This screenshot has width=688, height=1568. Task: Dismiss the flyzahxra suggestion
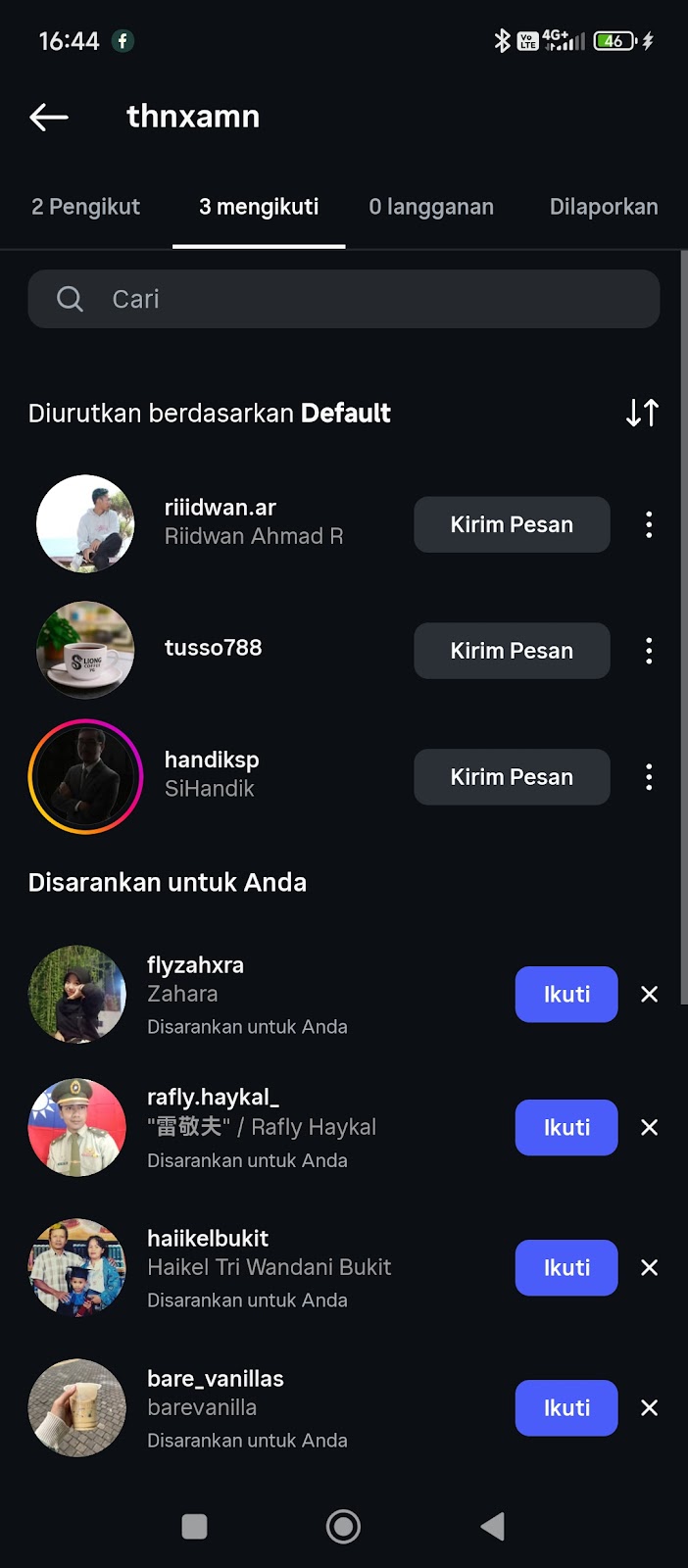[x=649, y=994]
